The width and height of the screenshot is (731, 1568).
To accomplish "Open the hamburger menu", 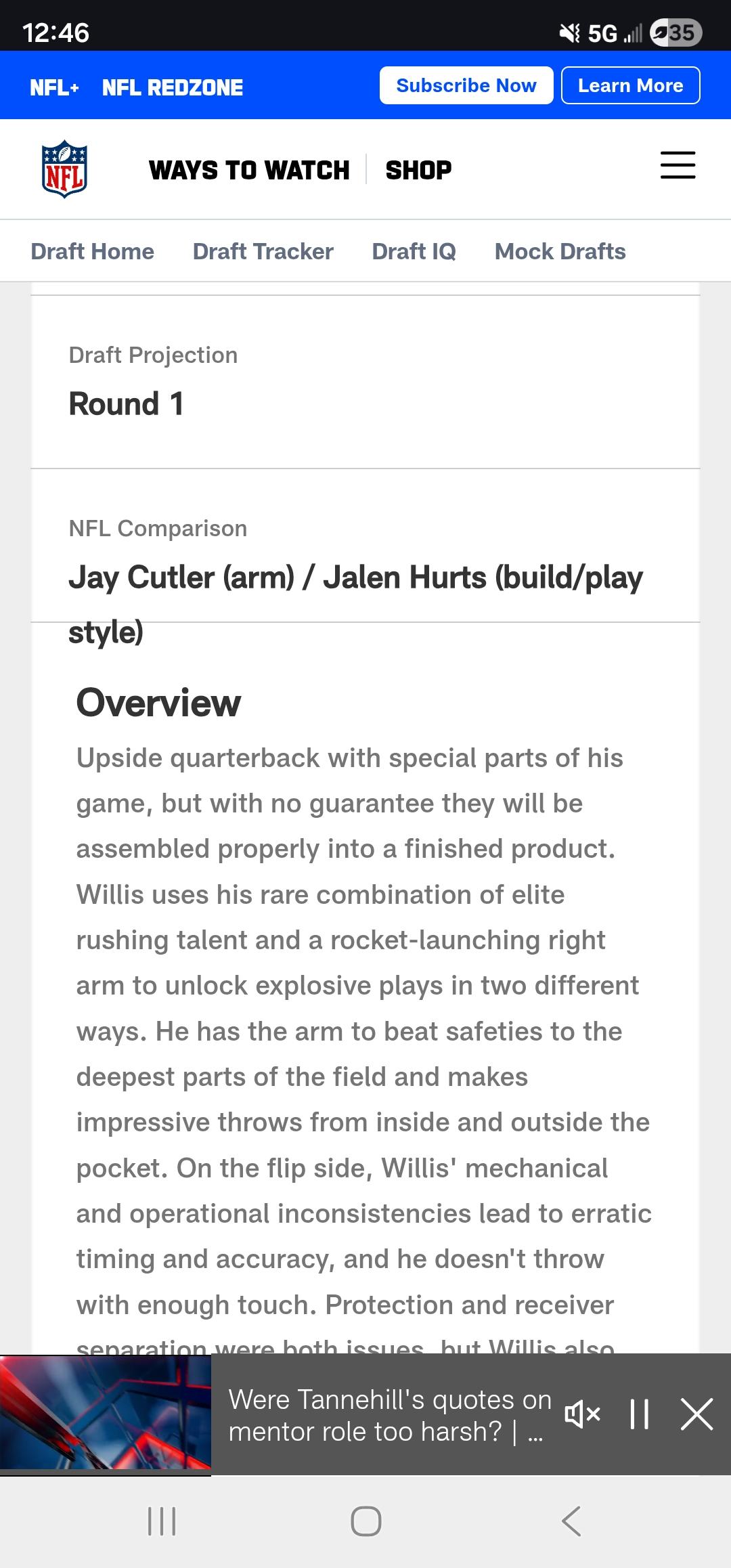I will (678, 165).
